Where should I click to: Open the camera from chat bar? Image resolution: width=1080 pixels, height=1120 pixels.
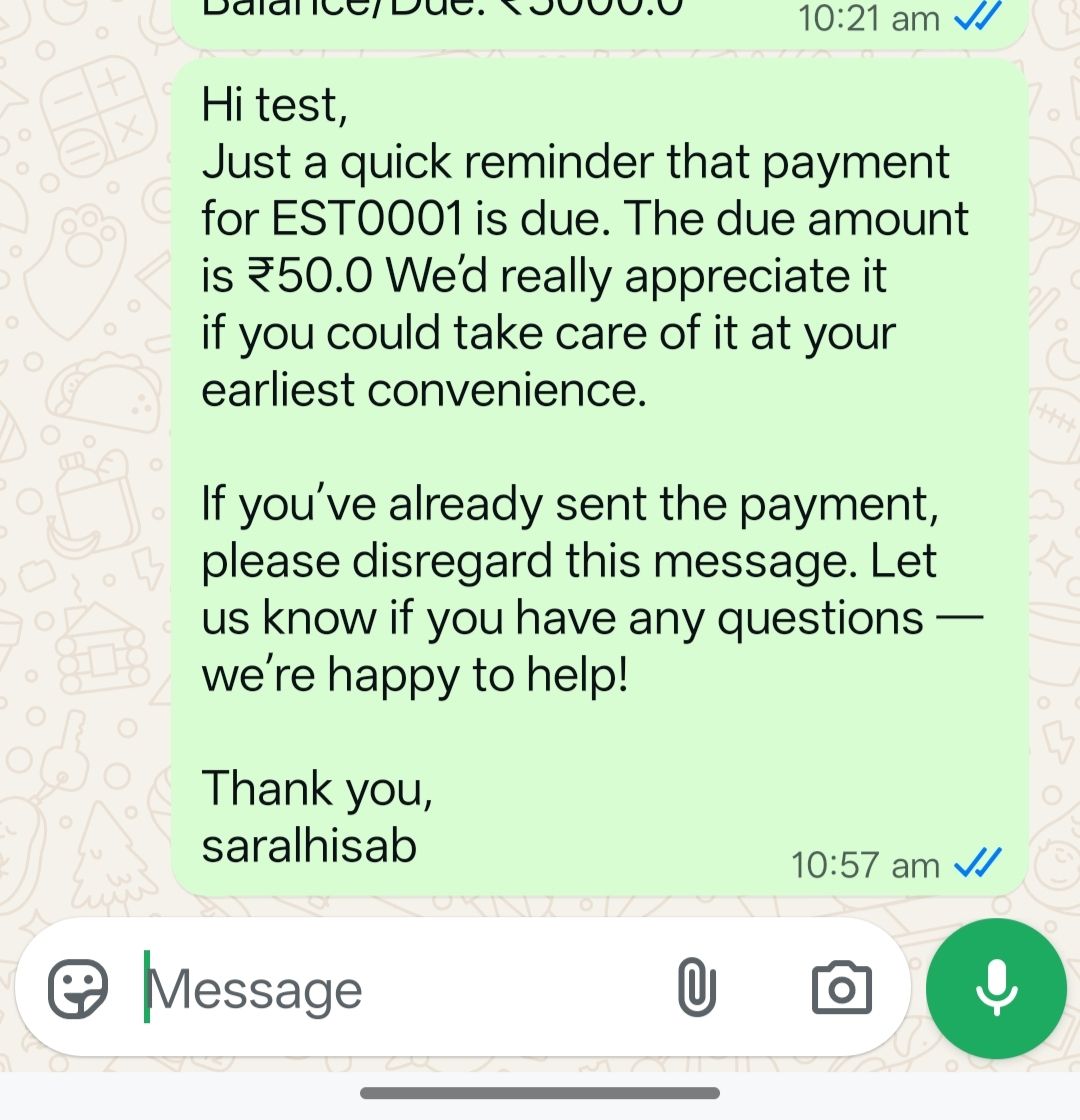pyautogui.click(x=840, y=988)
